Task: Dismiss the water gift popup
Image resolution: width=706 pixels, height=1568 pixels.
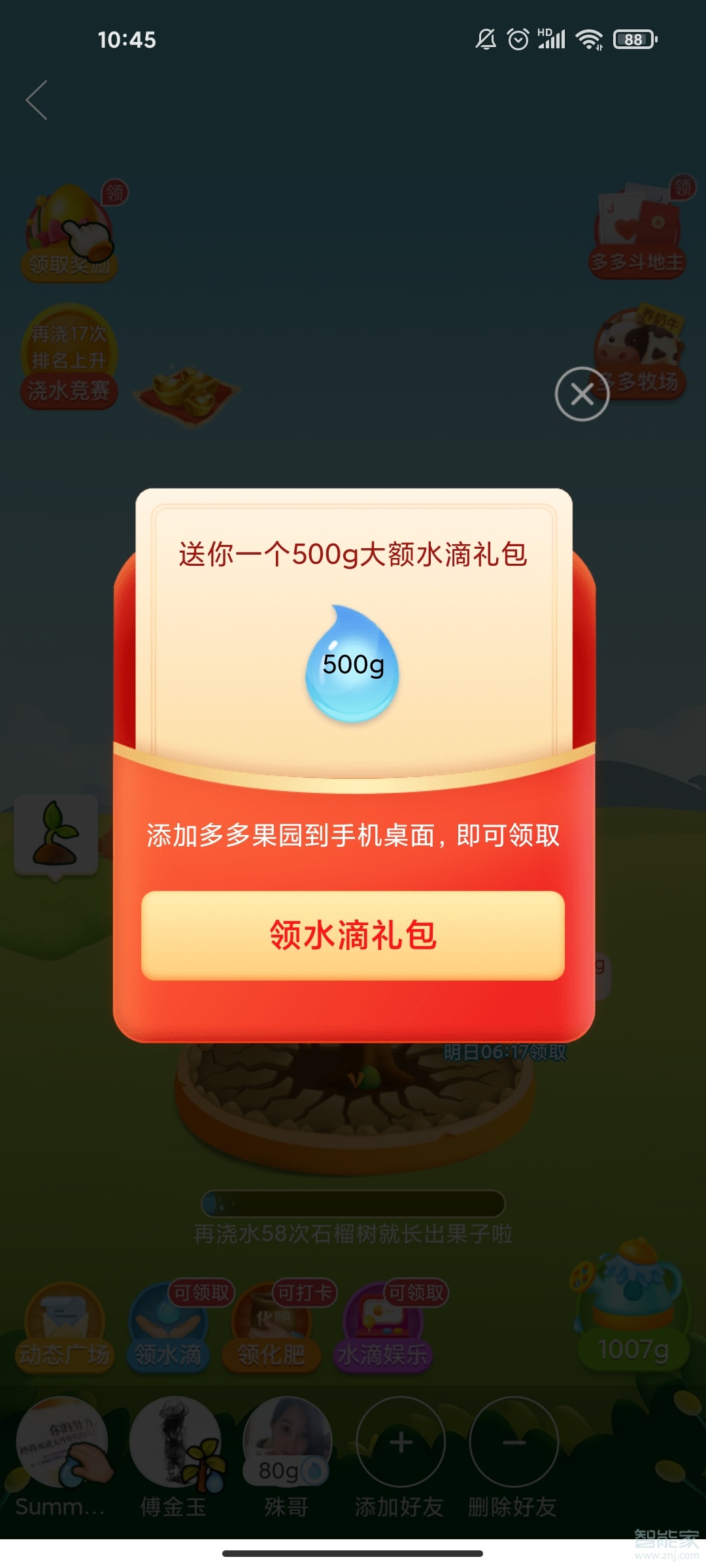Action: [582, 394]
